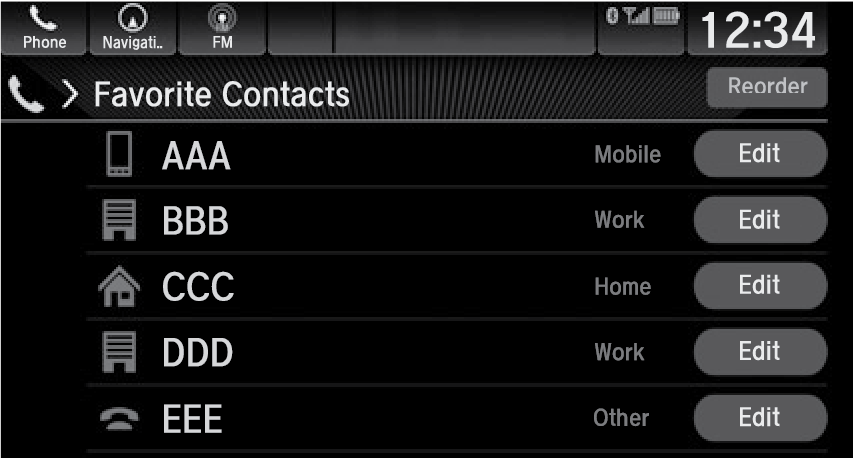
Task: Open the Phone shortcut in top bar
Action: [x=44, y=28]
